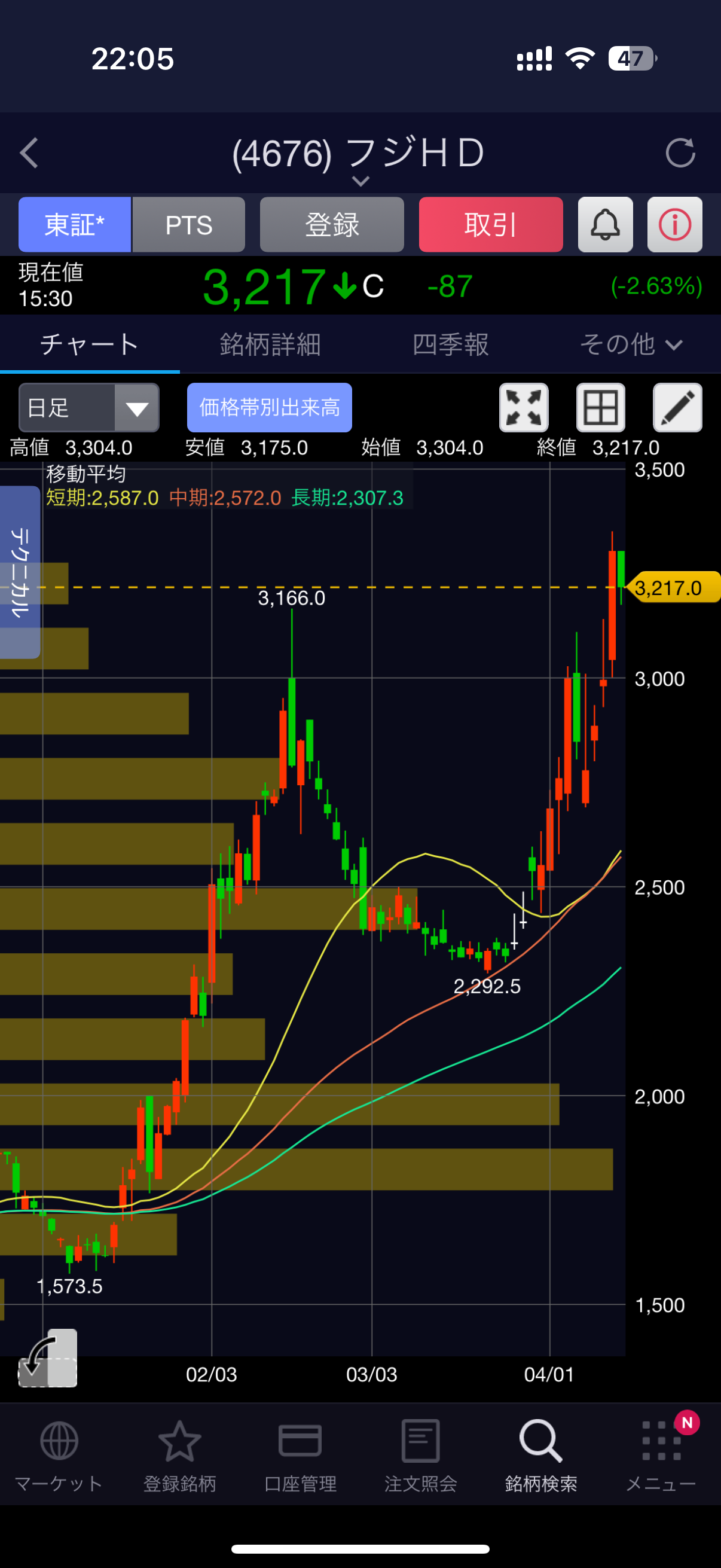Open the info icon

pos(674,225)
